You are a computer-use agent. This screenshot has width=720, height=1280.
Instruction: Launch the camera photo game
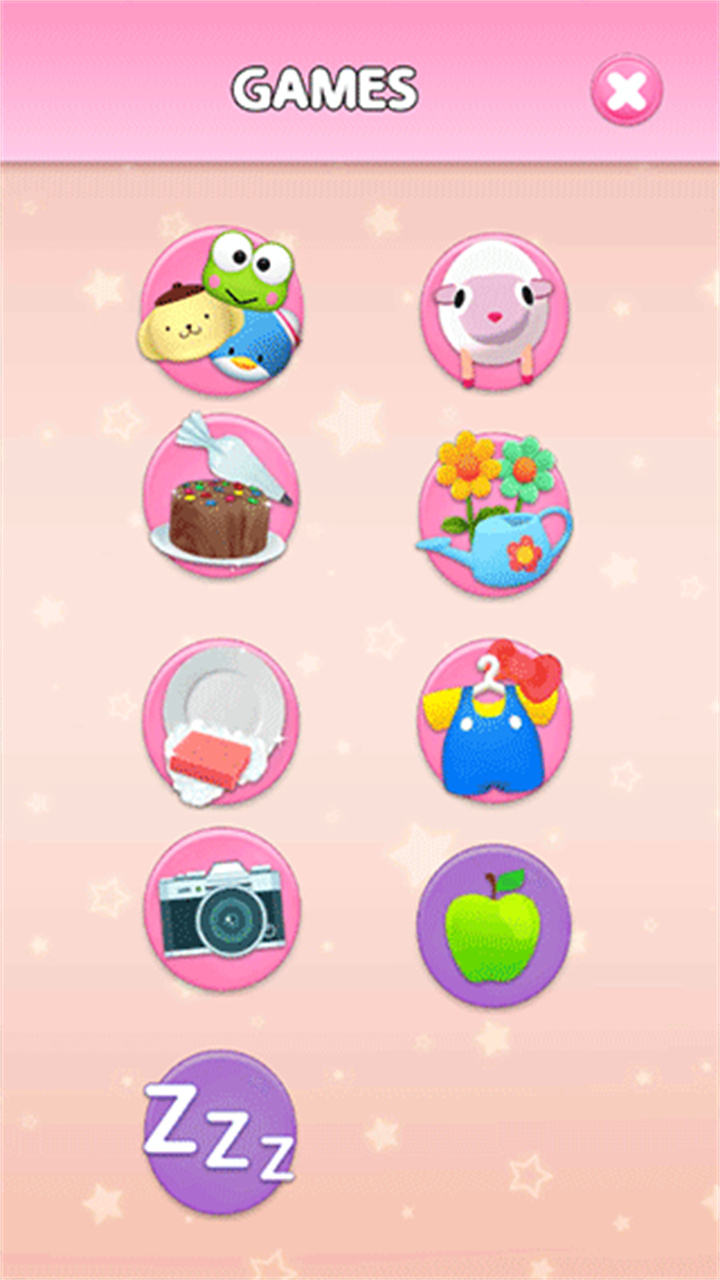222,908
